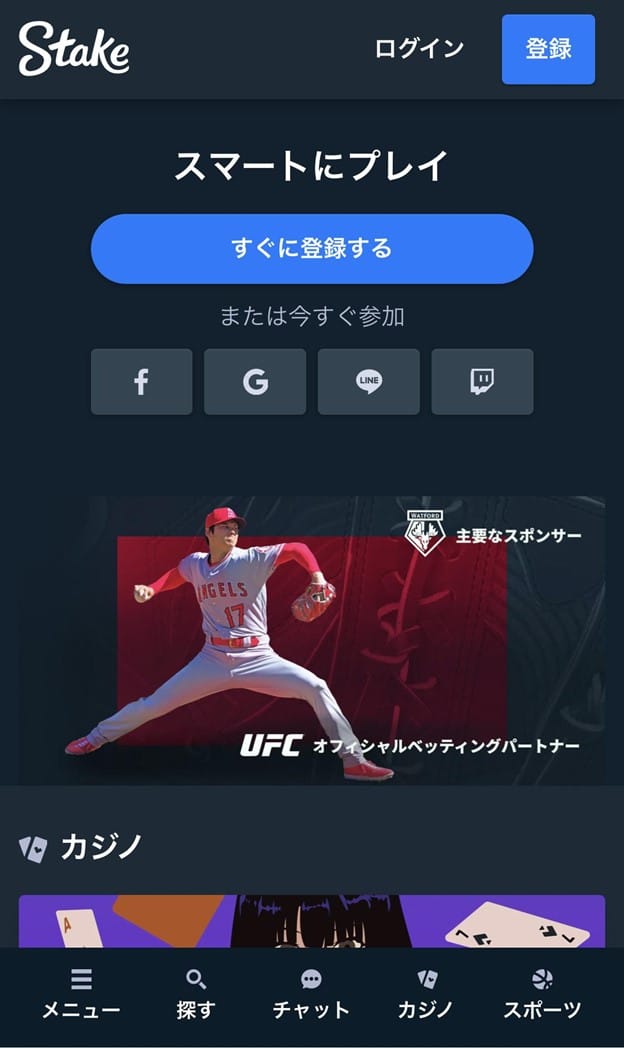The image size is (624, 1048).
Task: Sign in with LINE
Action: click(x=368, y=381)
